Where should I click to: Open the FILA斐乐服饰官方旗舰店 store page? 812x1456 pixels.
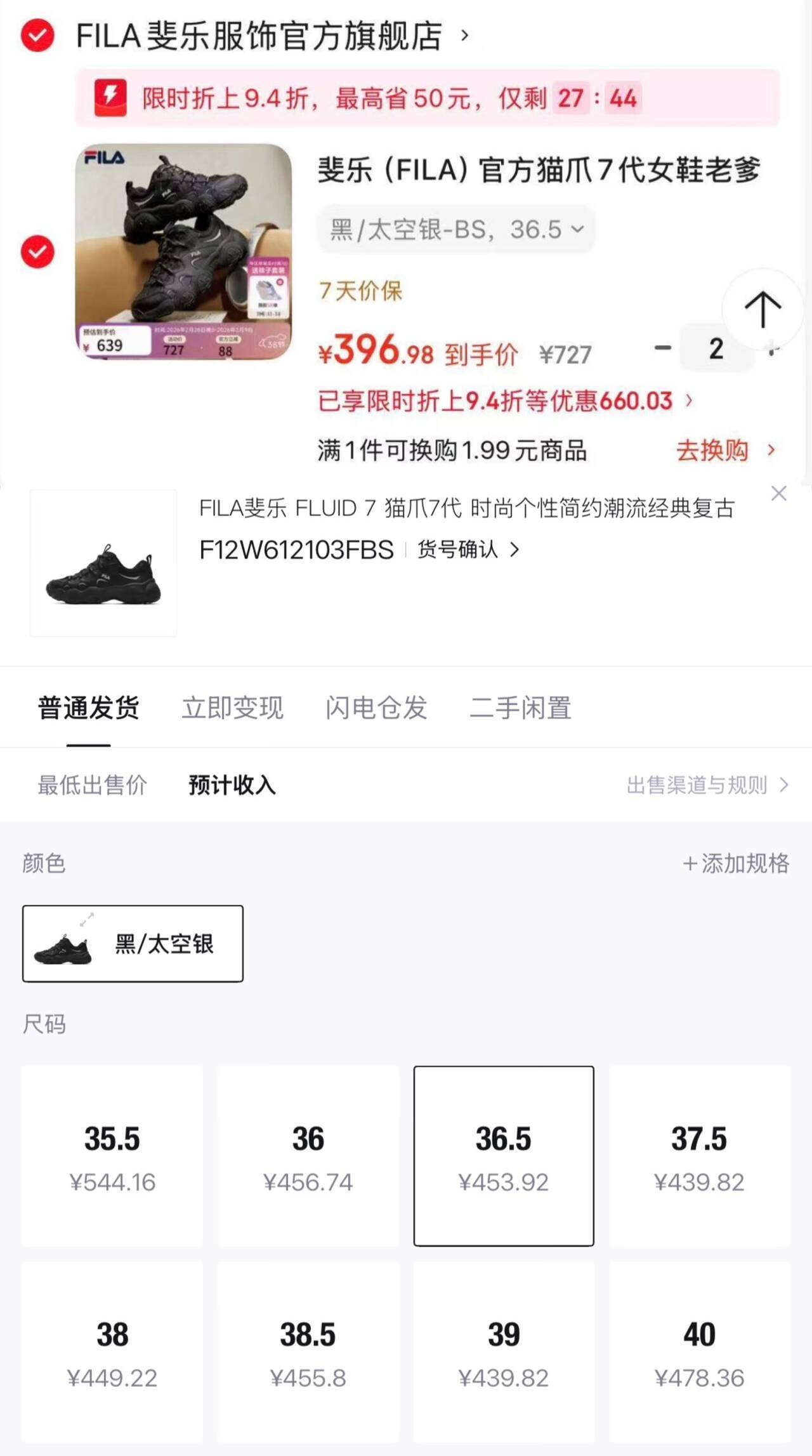(x=260, y=36)
